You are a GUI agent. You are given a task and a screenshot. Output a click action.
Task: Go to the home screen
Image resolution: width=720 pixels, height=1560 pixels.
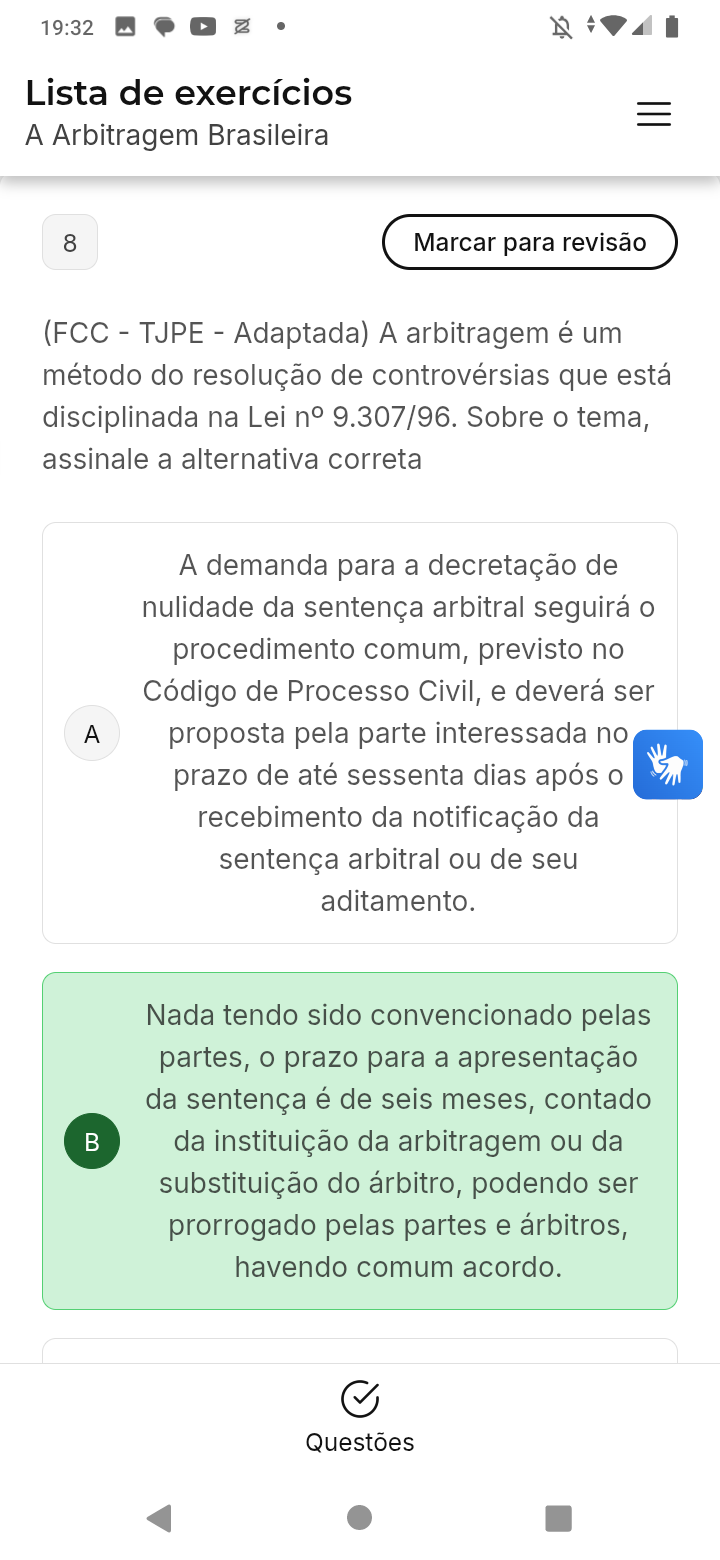coord(360,1518)
